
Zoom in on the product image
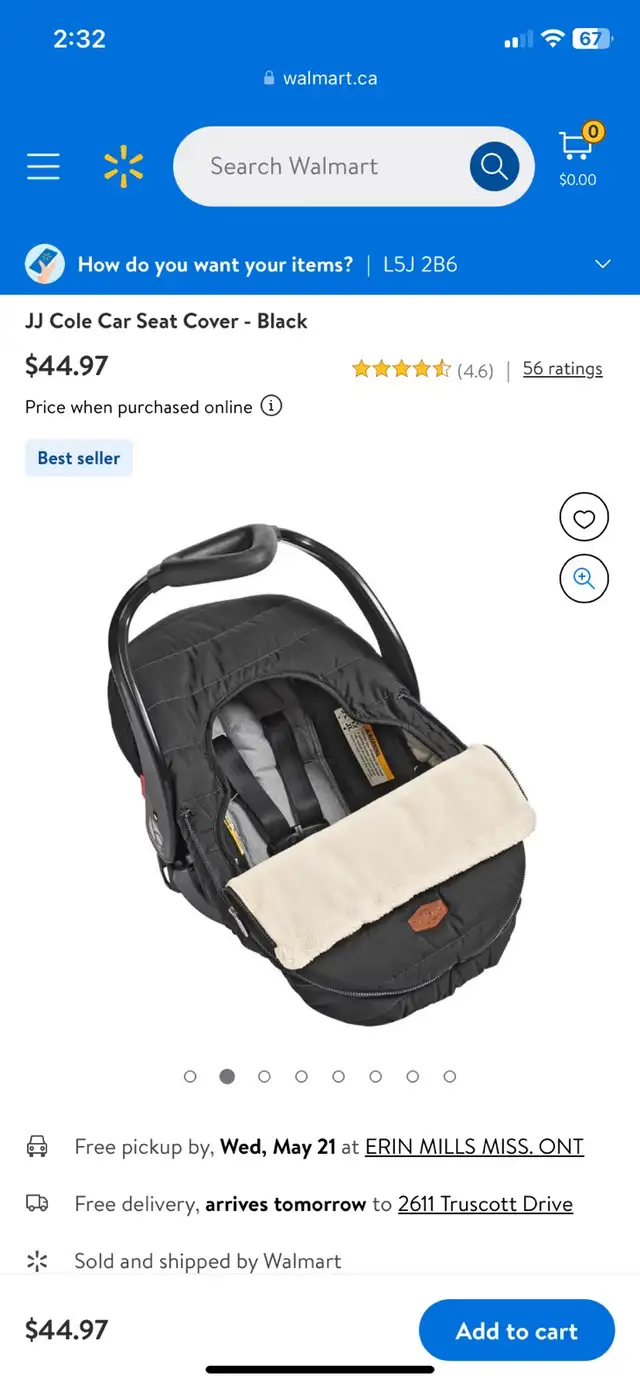[584, 578]
